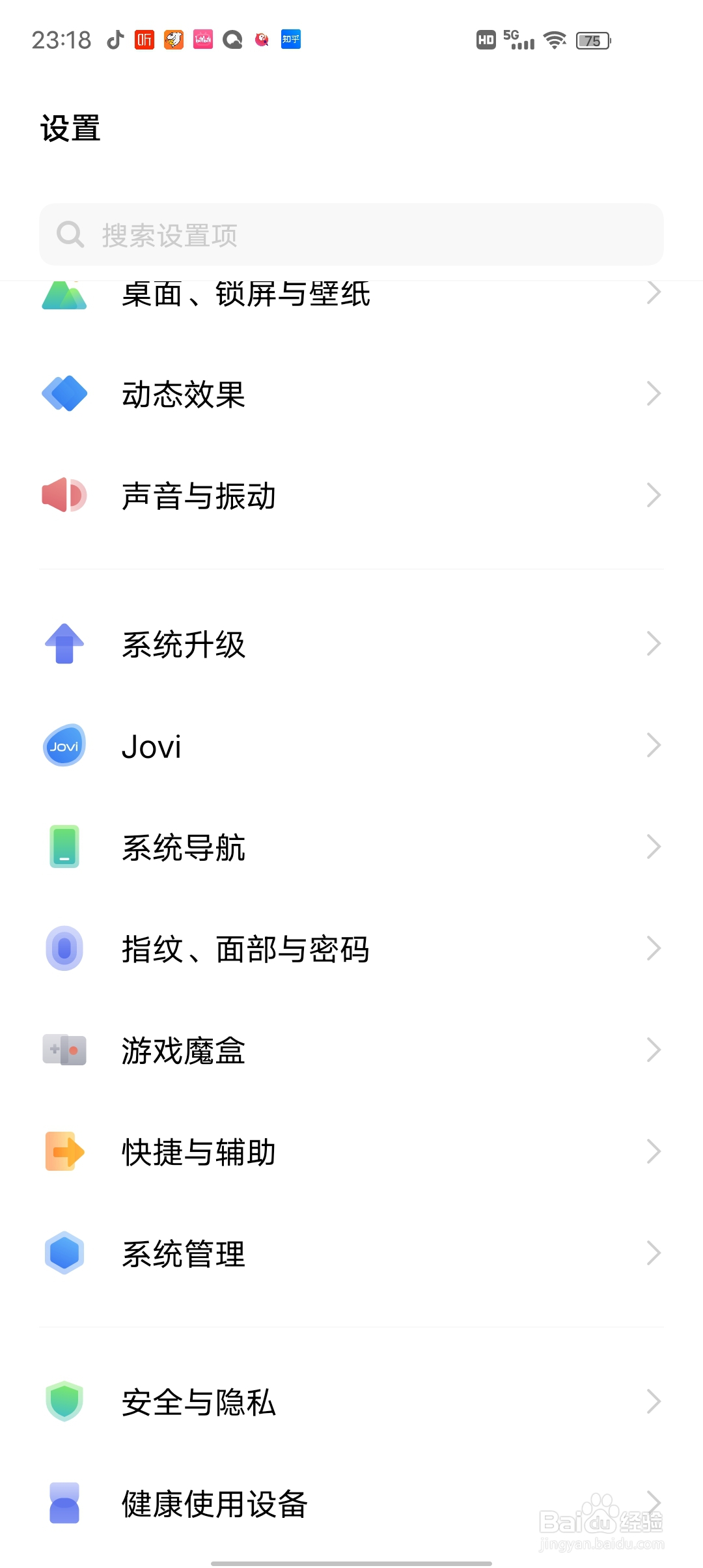
Task: Open 快捷与辅助 settings
Action: point(351,1153)
